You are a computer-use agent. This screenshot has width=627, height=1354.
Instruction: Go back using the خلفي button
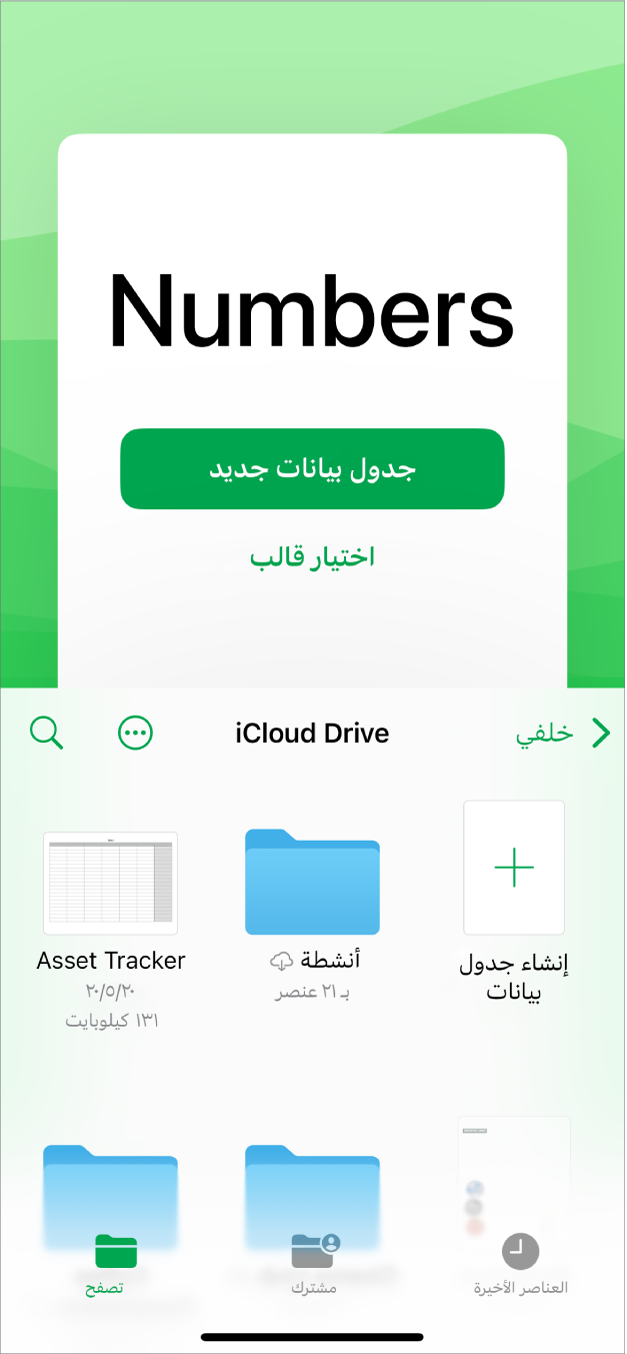(x=562, y=733)
